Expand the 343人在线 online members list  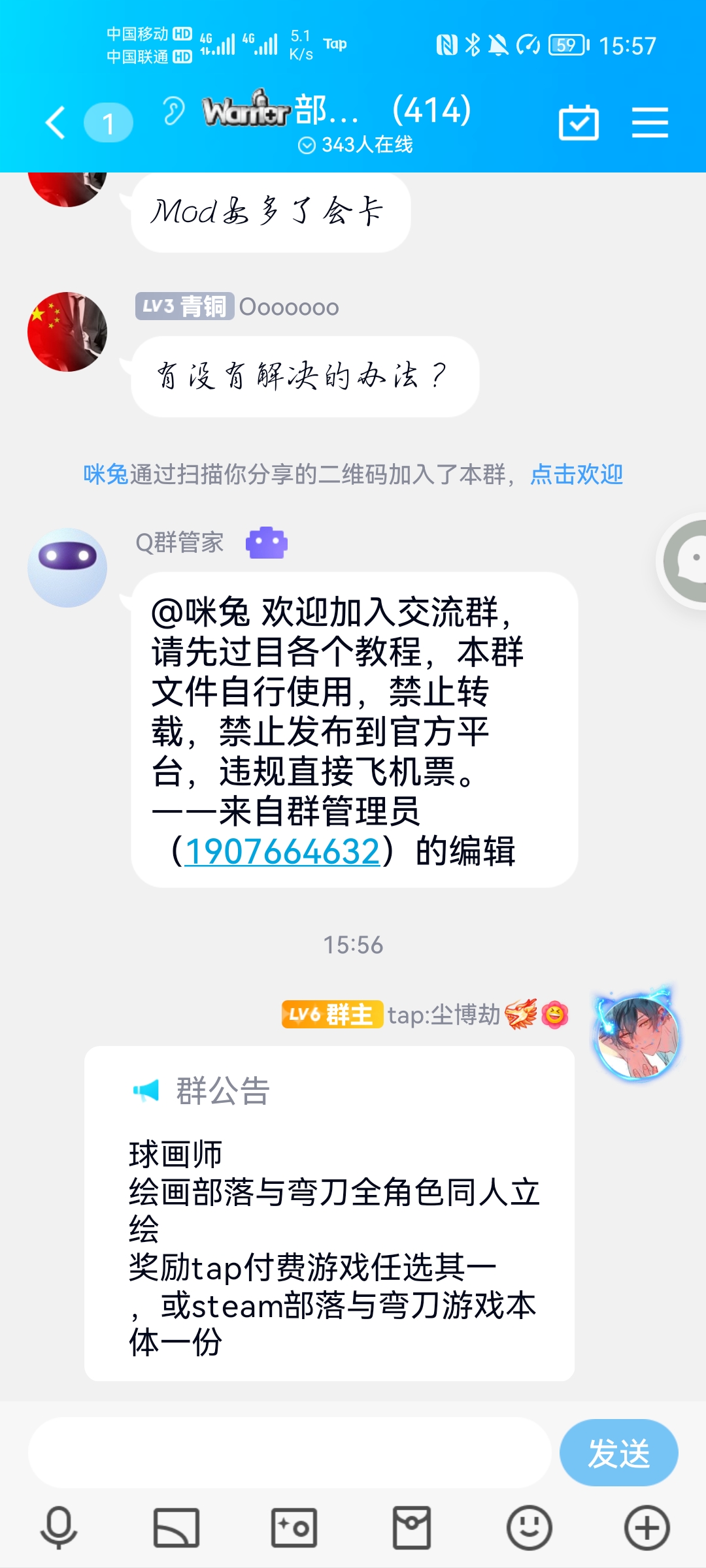353,146
